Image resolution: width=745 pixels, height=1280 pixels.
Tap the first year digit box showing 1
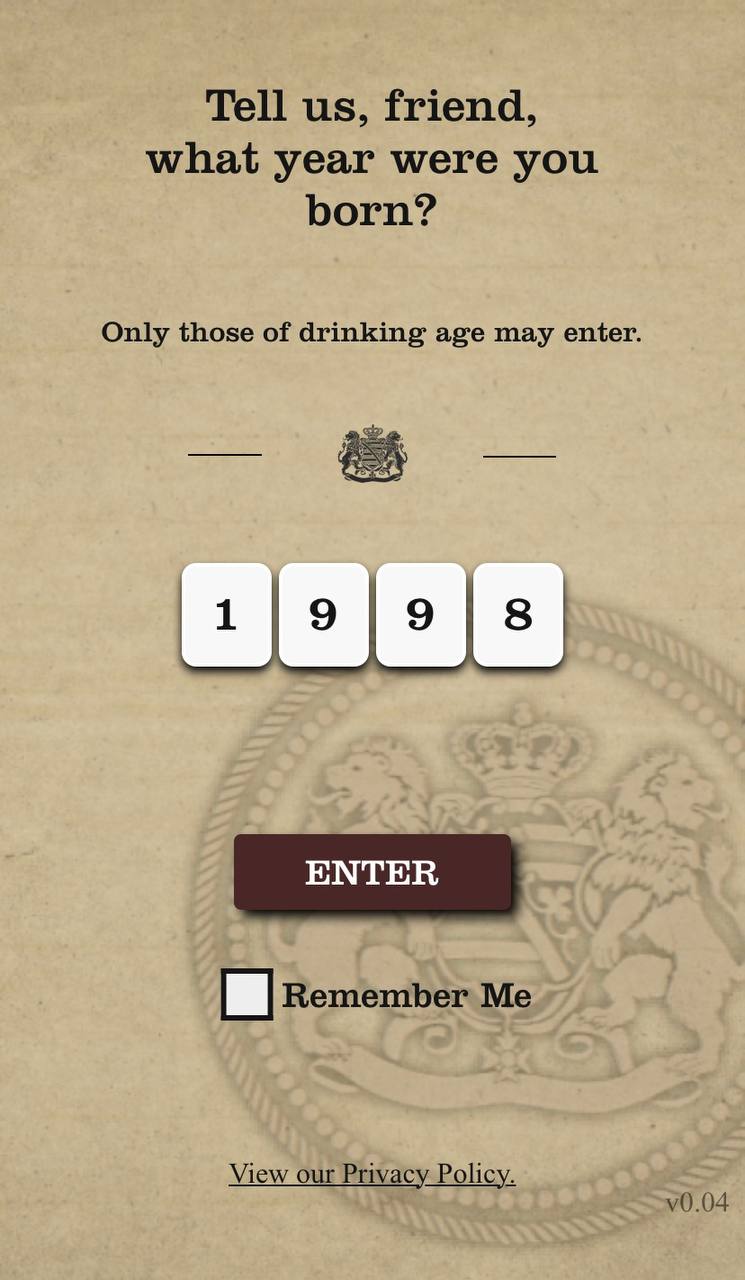coord(226,614)
